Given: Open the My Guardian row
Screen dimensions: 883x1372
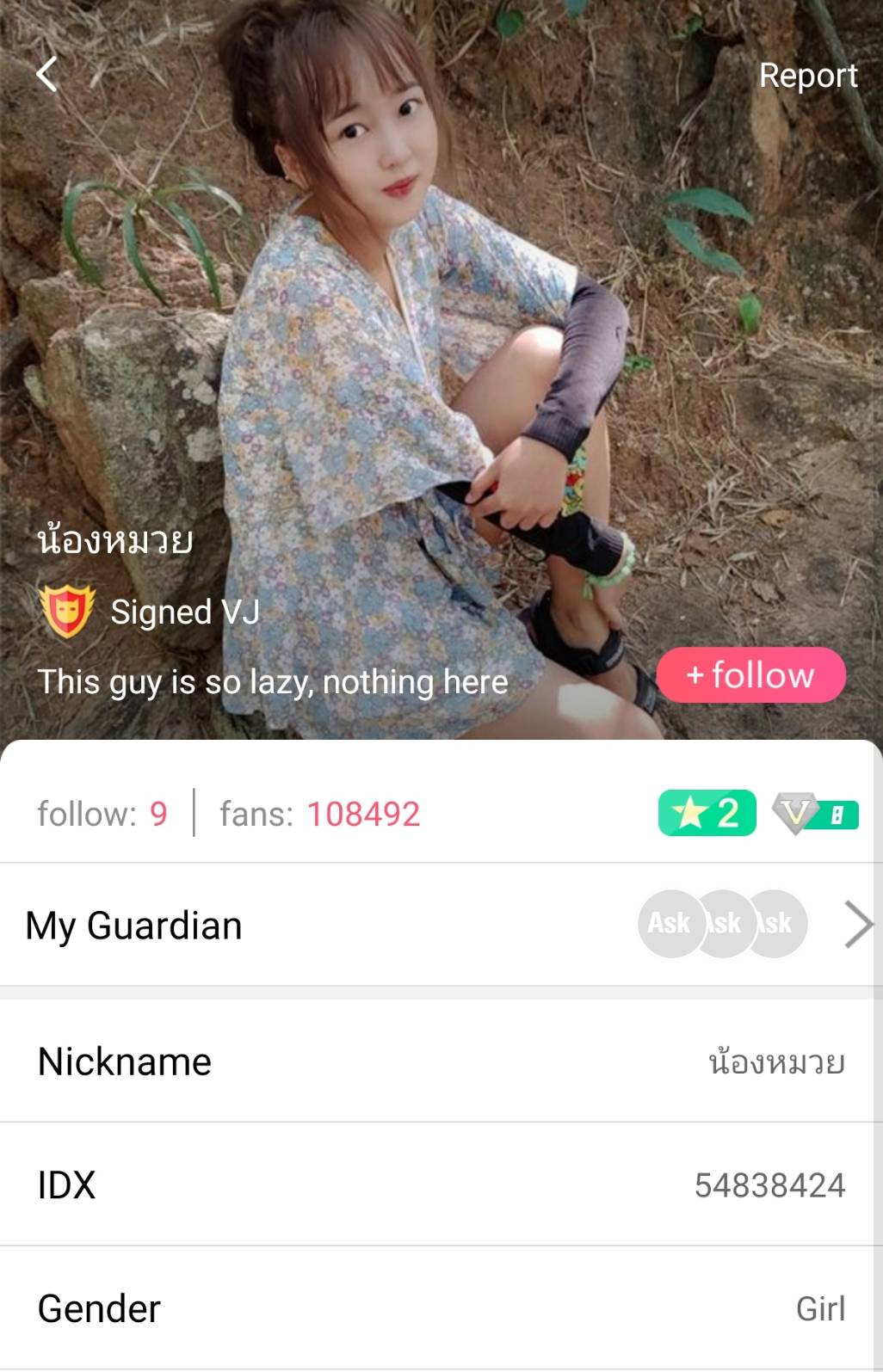Looking at the screenshot, I should (441, 926).
